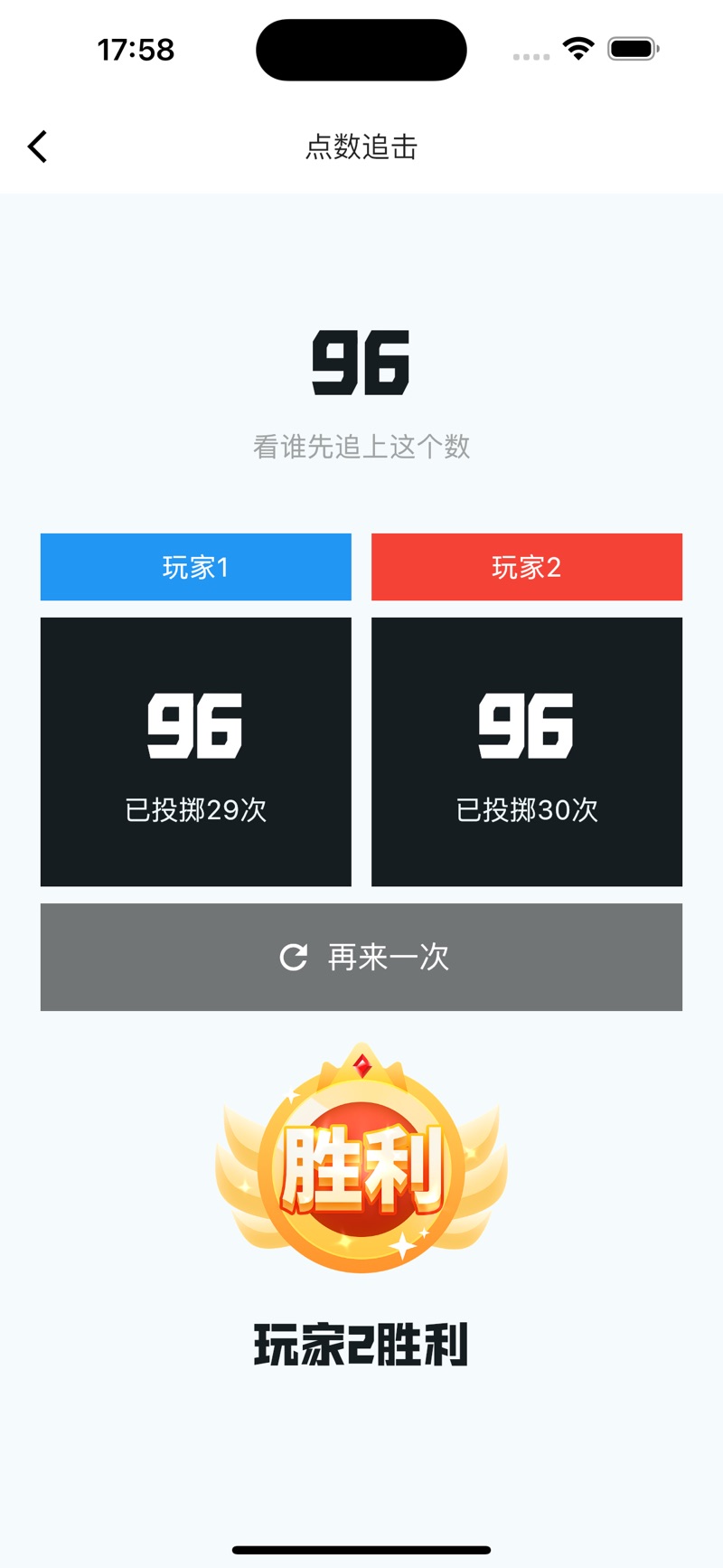Image resolution: width=723 pixels, height=1568 pixels.
Task: Select the red 玩家2 label
Action: pos(527,567)
